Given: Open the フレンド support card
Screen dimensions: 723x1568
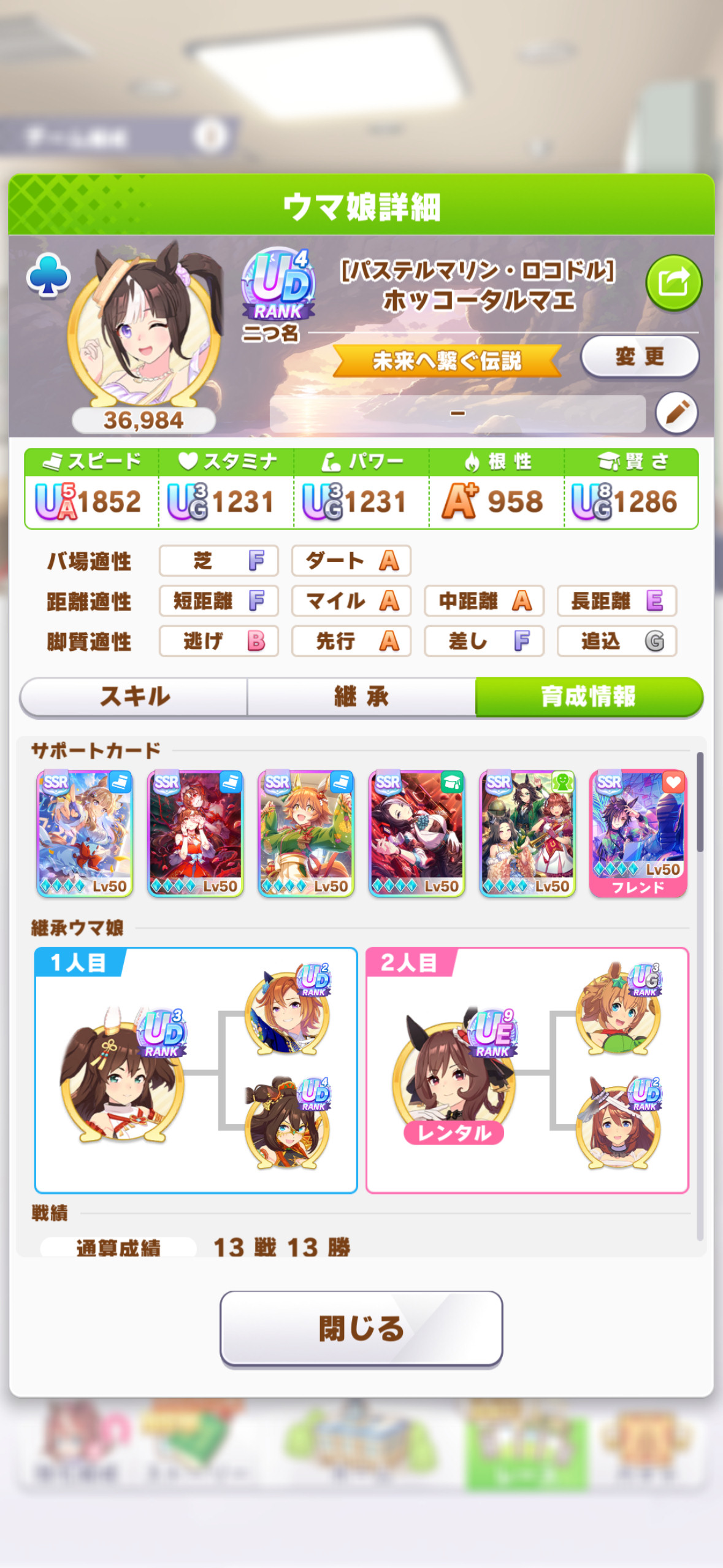Looking at the screenshot, I should coord(638,834).
